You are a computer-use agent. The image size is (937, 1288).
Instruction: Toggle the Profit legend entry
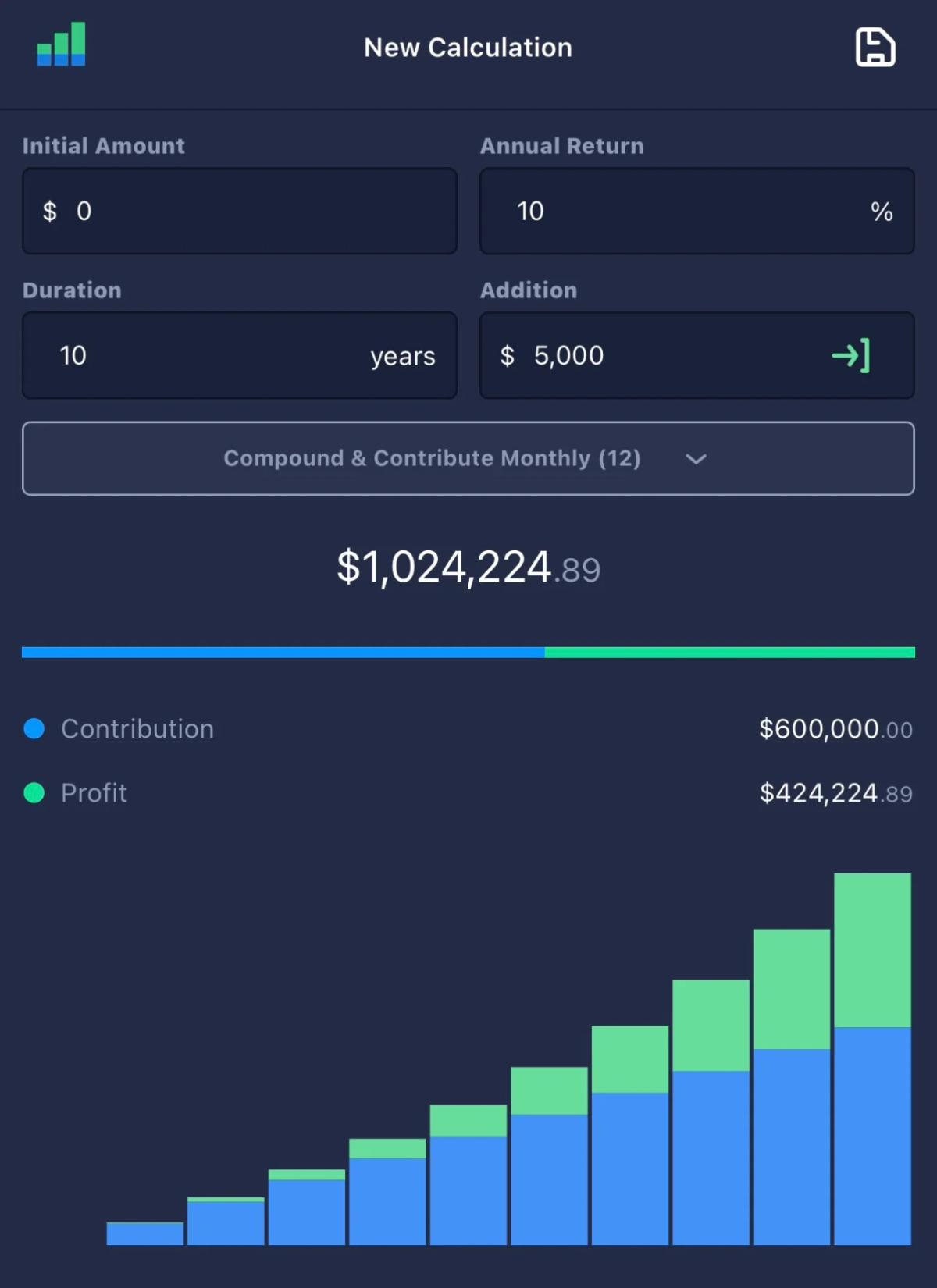(x=94, y=792)
